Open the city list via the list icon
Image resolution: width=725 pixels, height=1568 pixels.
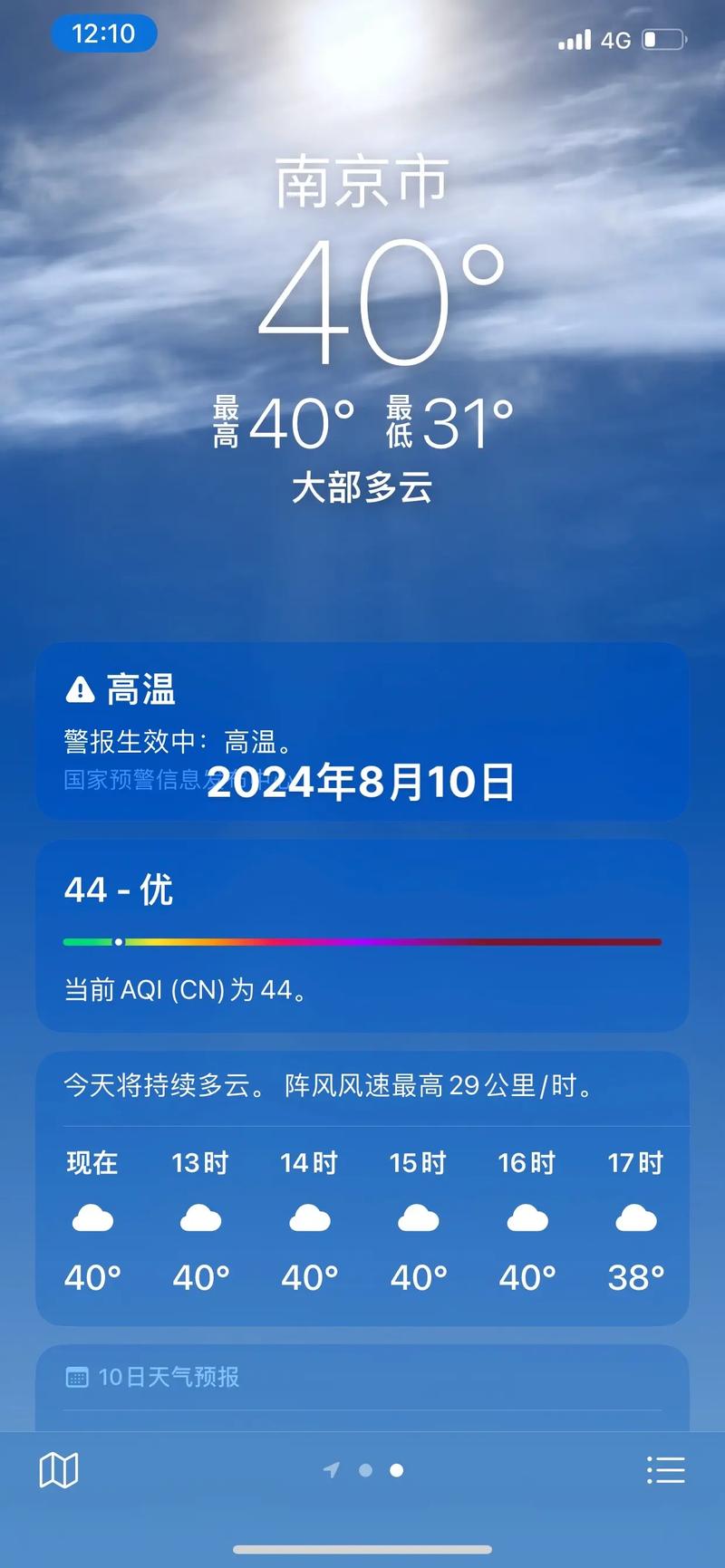[x=665, y=1469]
